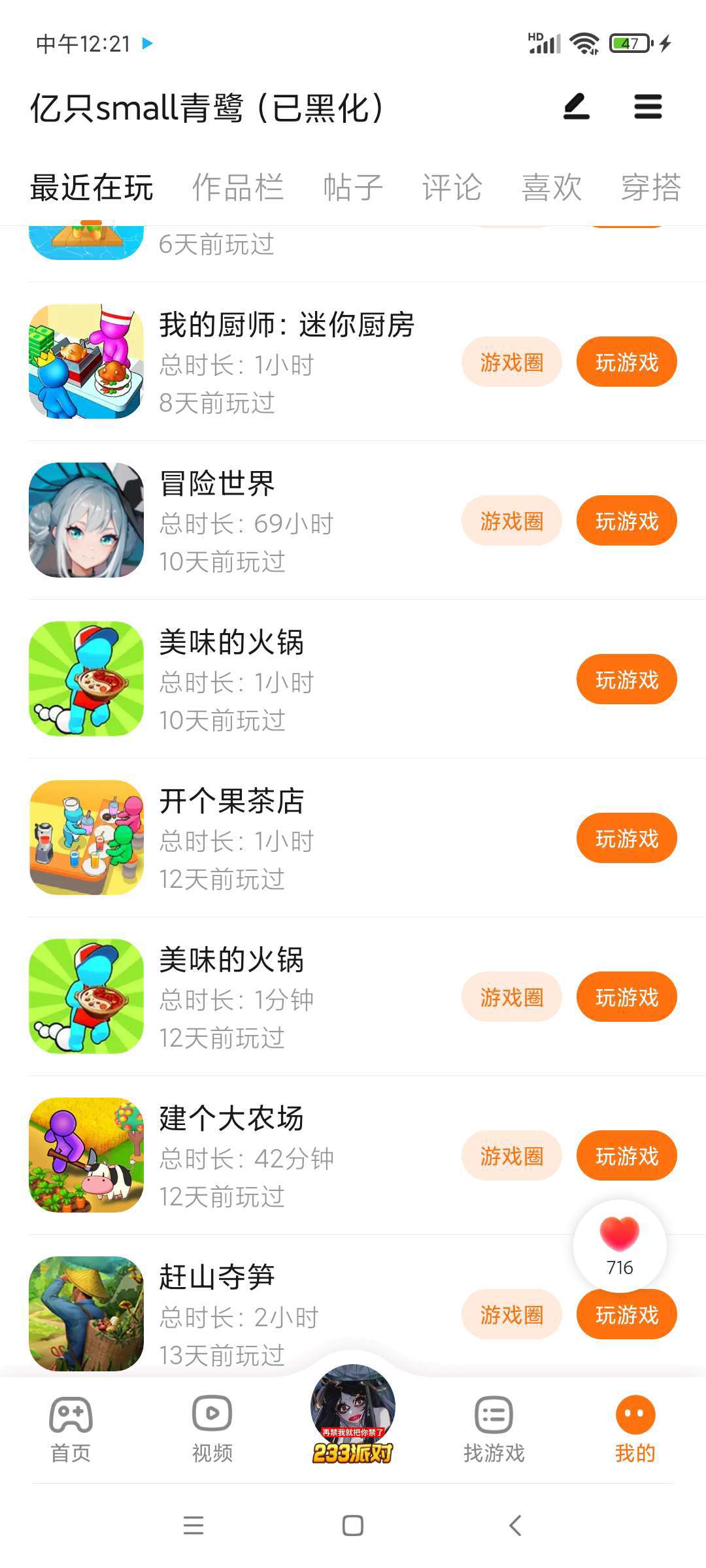Show the 喜欢 tab

coord(552,188)
